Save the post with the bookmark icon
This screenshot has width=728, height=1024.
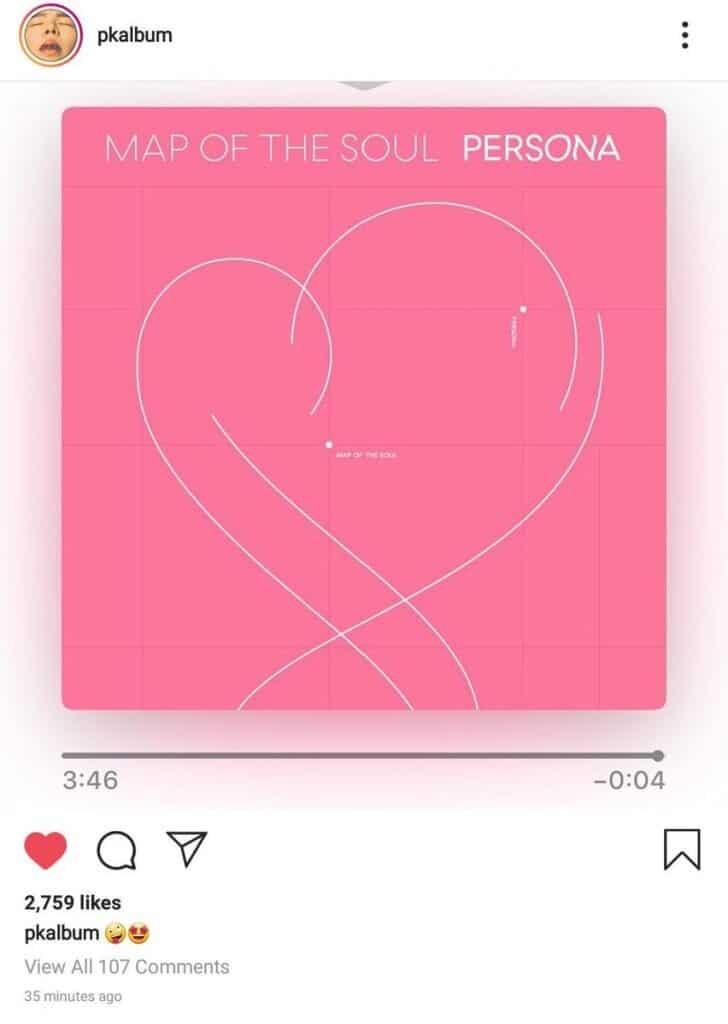(682, 849)
